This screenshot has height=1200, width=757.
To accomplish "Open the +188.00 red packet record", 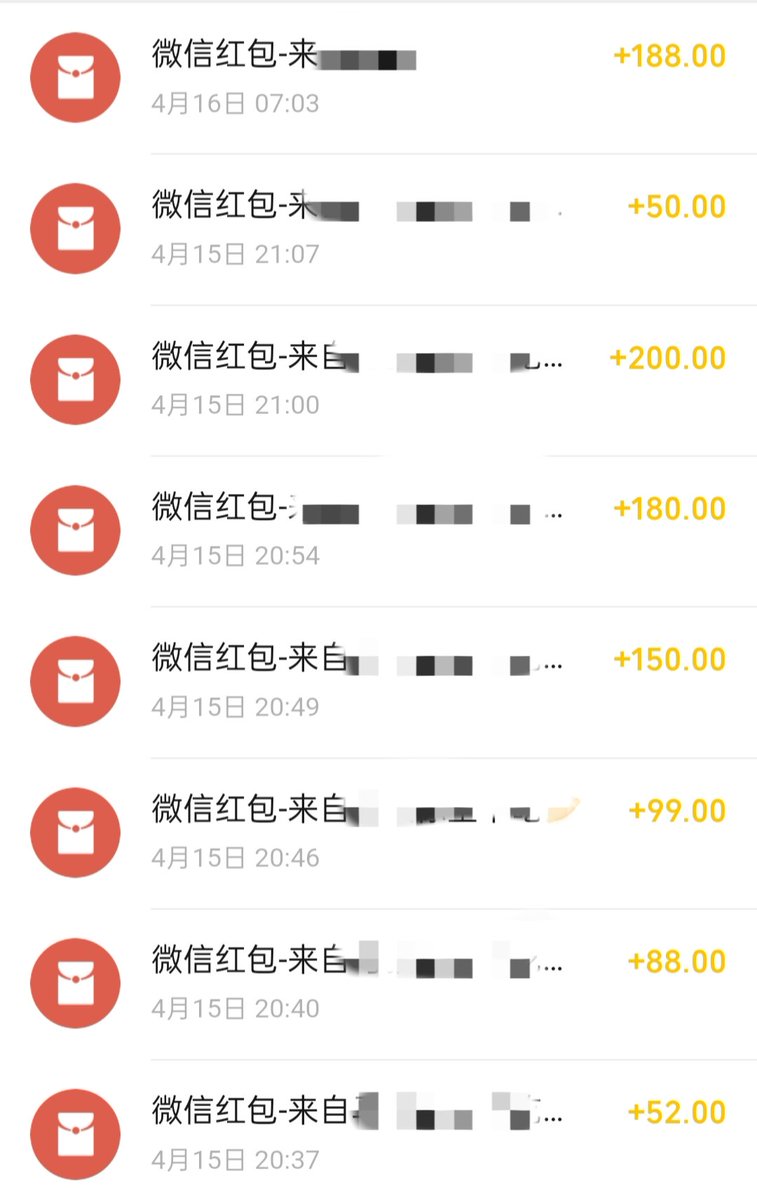I will [x=378, y=78].
